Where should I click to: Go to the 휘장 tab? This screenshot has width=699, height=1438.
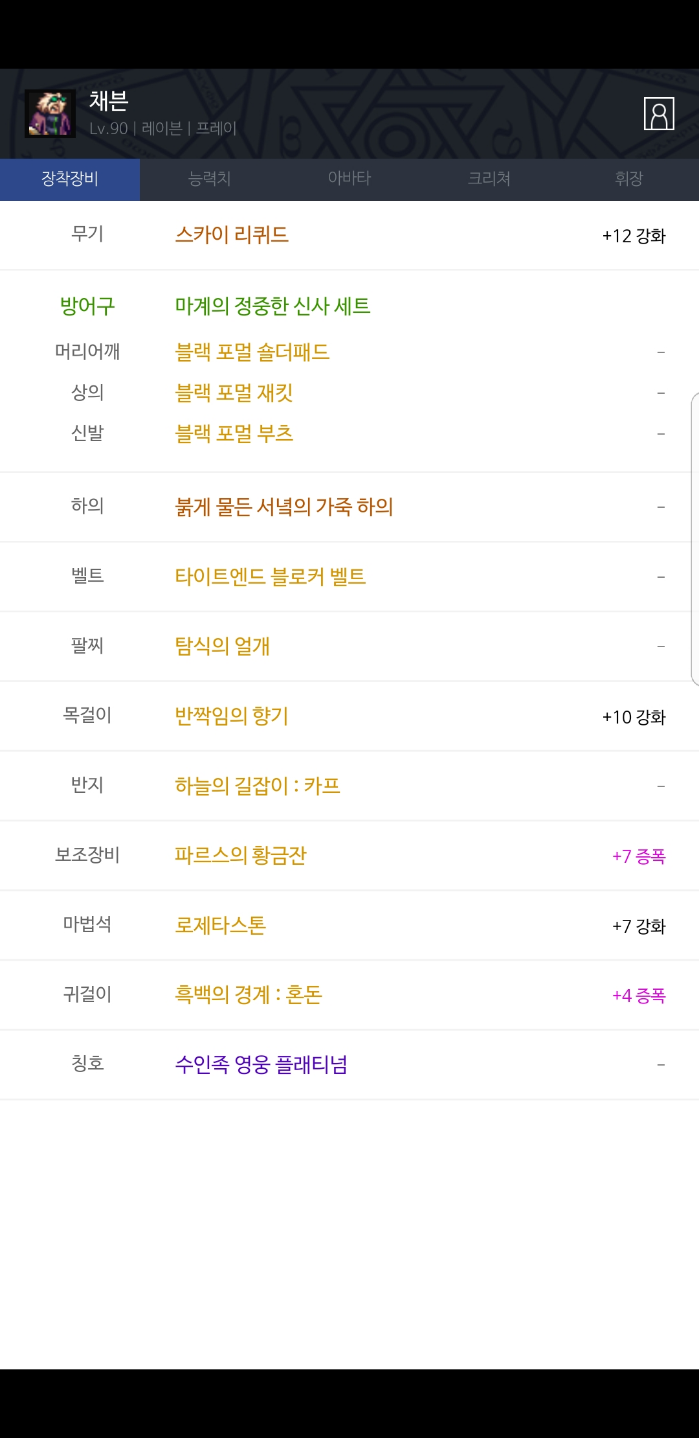click(629, 180)
